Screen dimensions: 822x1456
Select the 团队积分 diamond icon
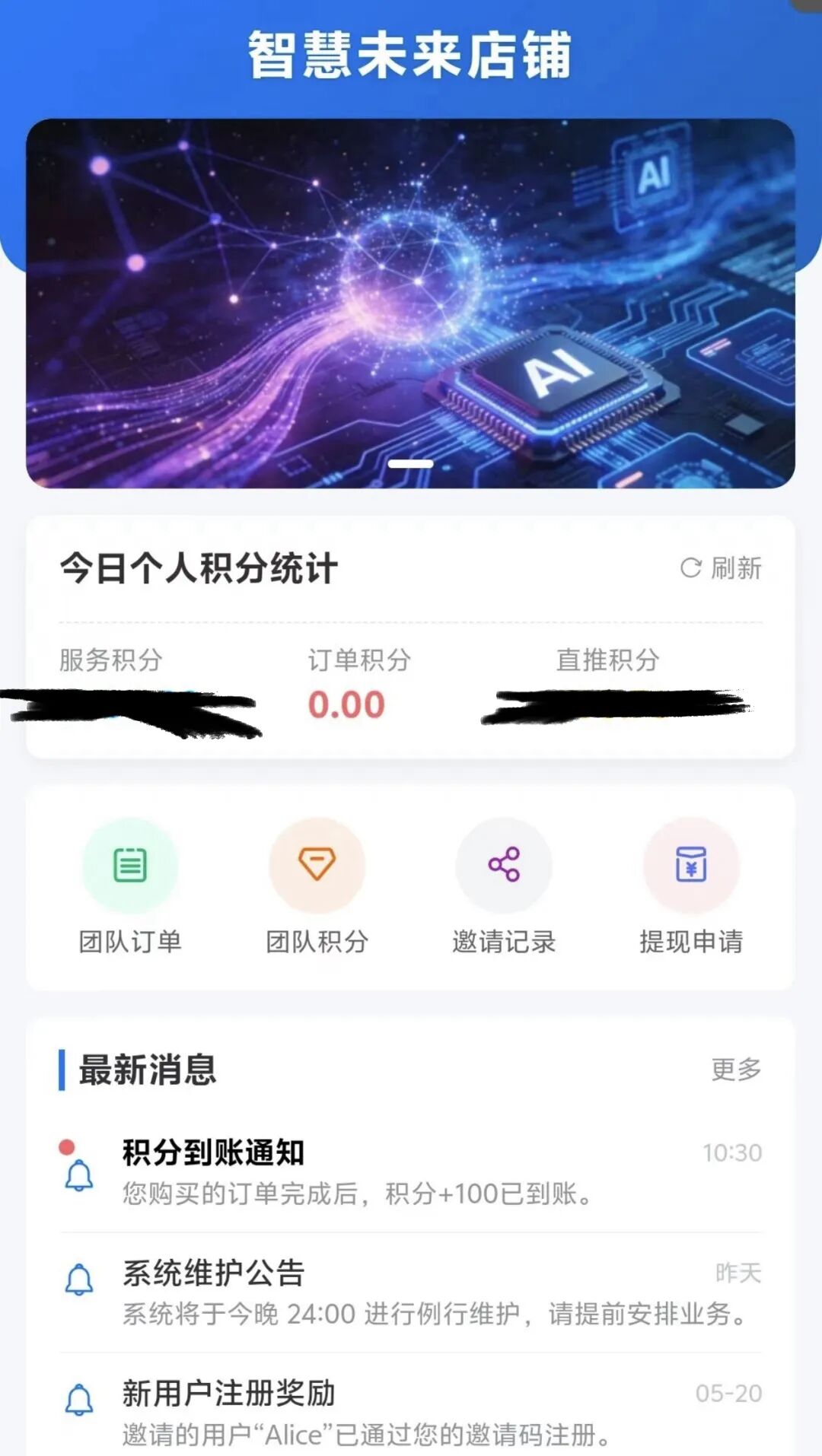317,865
